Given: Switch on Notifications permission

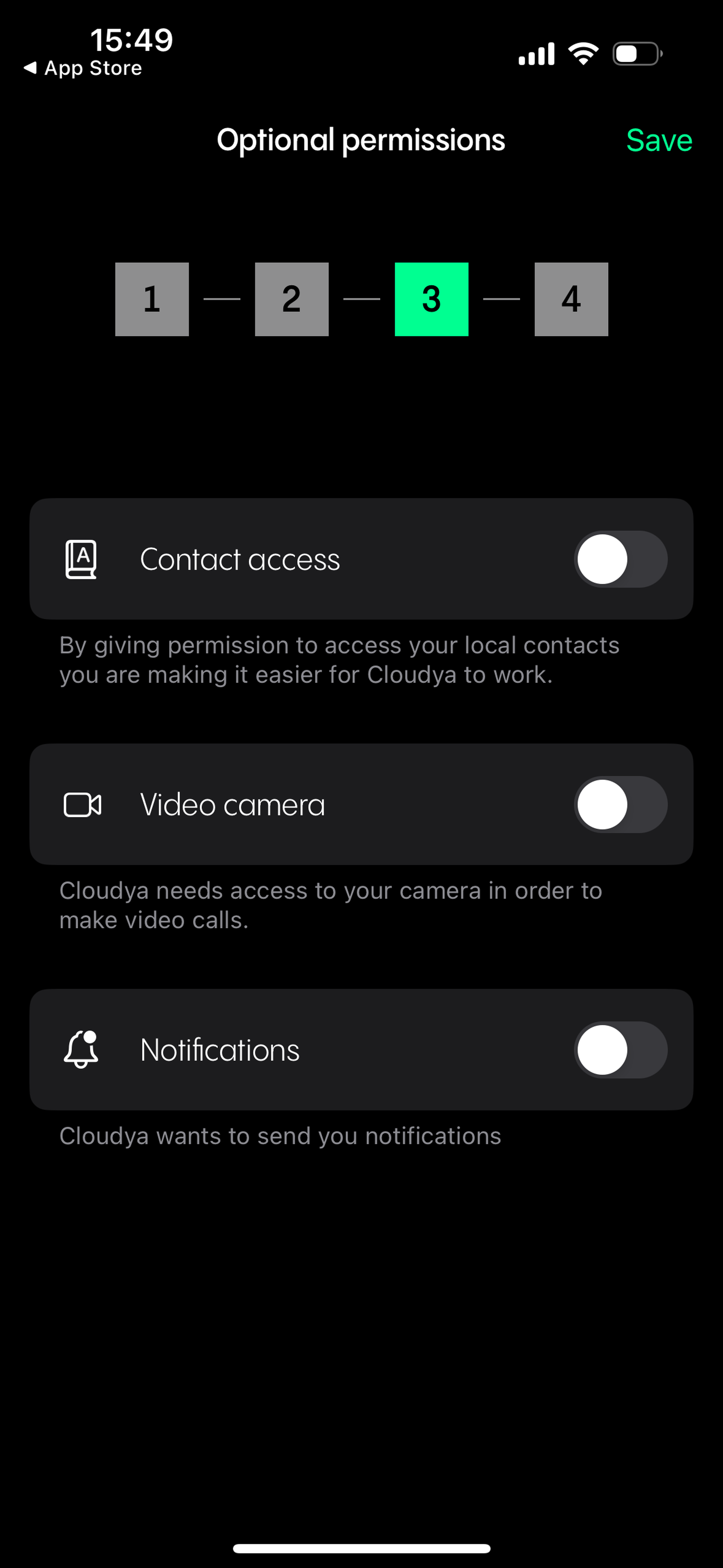Looking at the screenshot, I should click(x=620, y=1050).
